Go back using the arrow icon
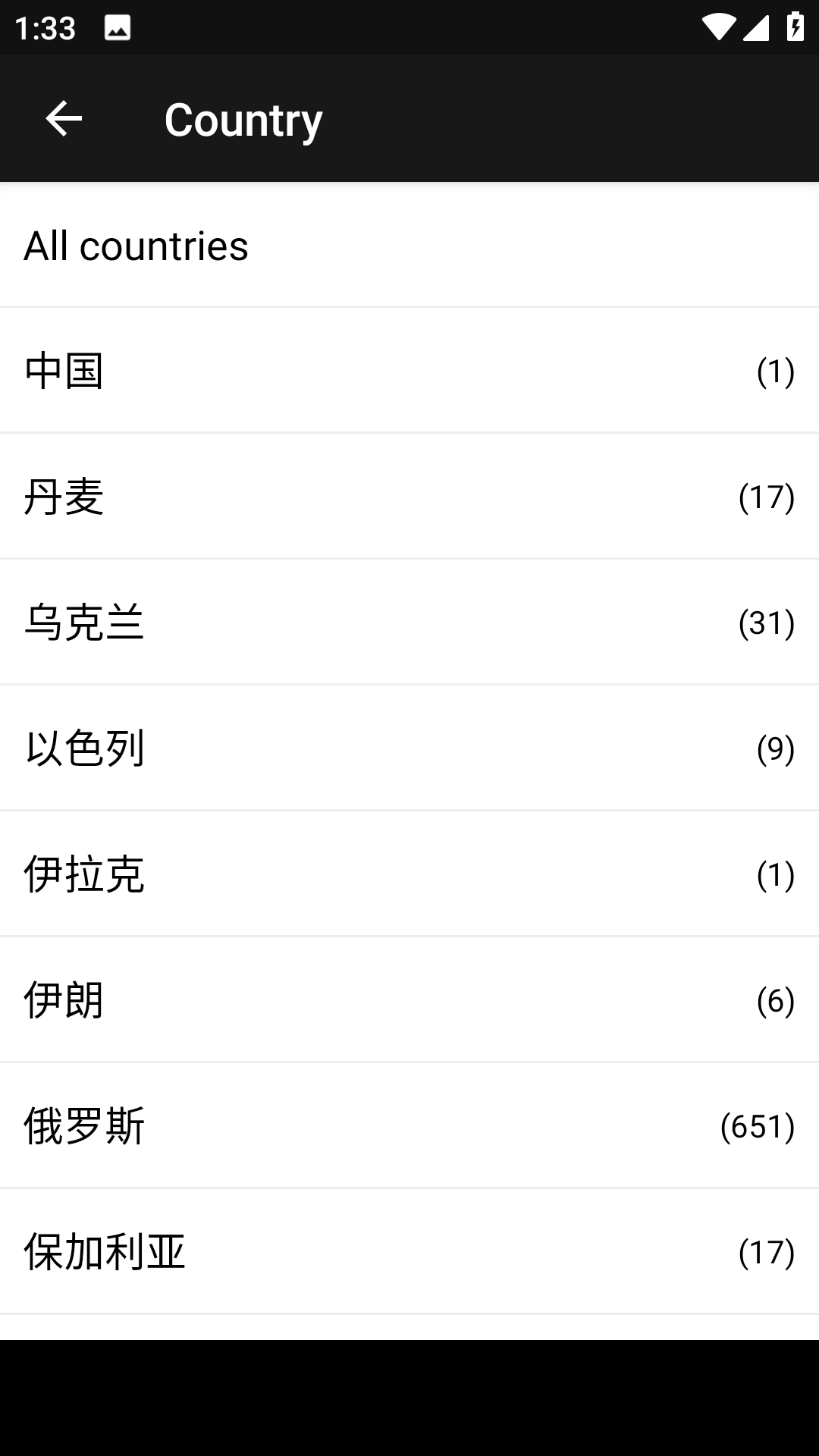 (64, 119)
